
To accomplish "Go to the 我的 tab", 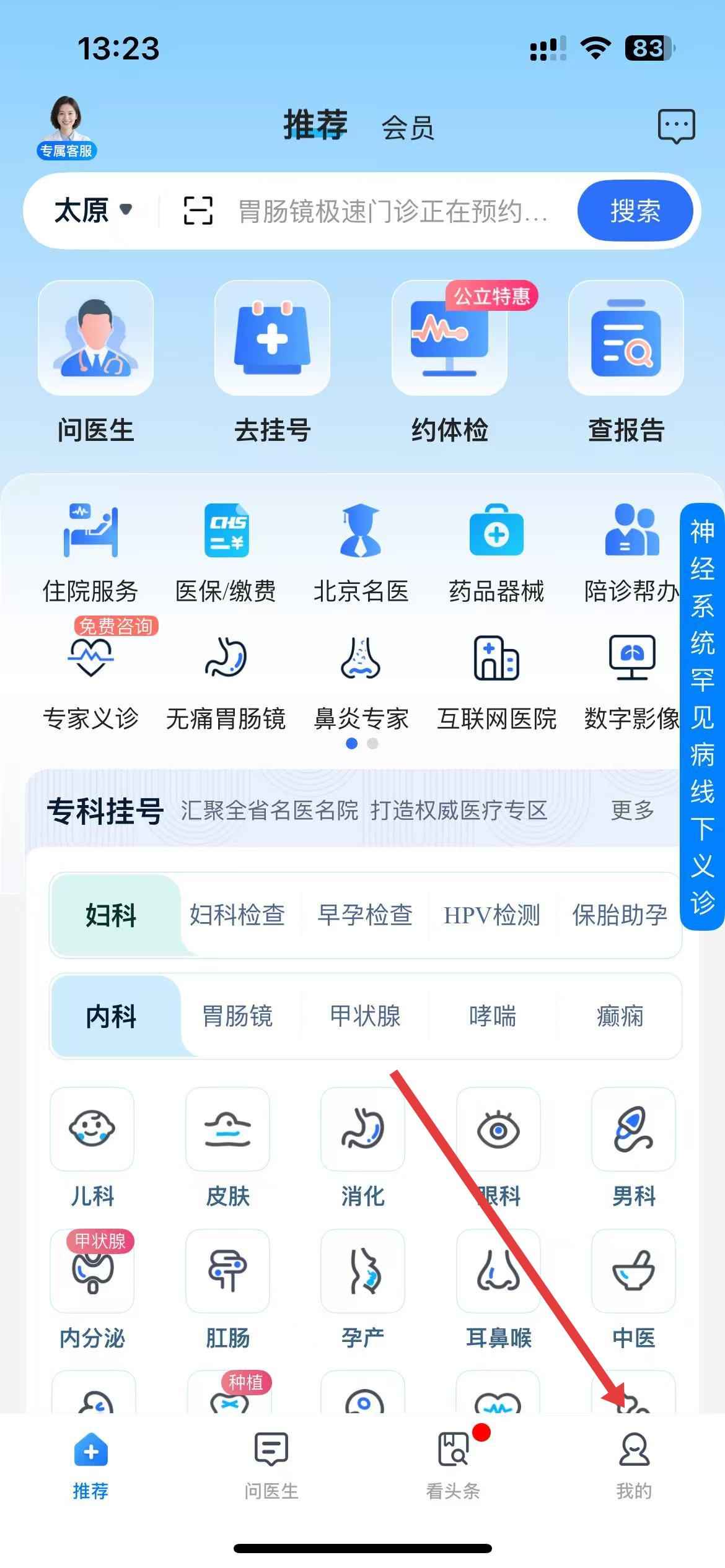I will [634, 1465].
